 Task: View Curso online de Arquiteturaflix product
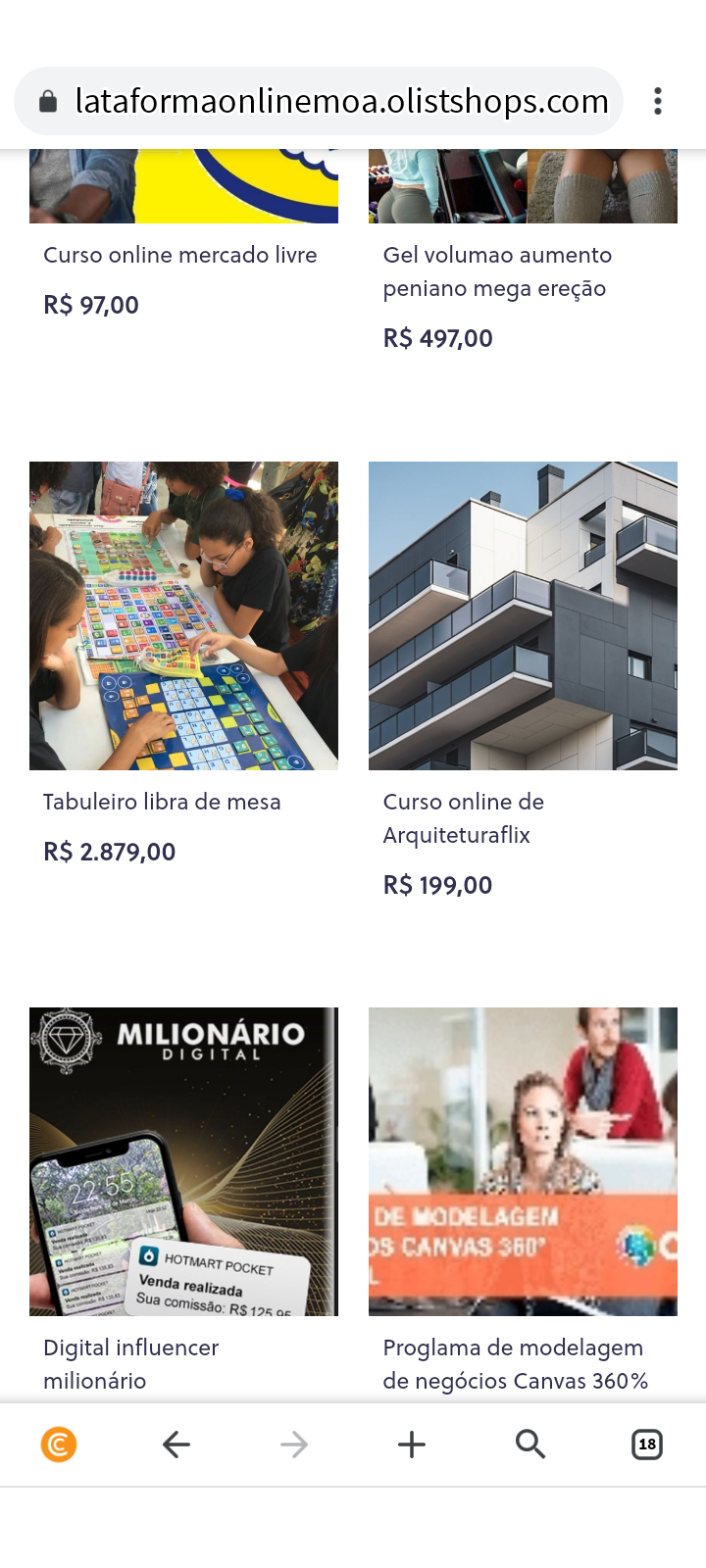pos(523,615)
